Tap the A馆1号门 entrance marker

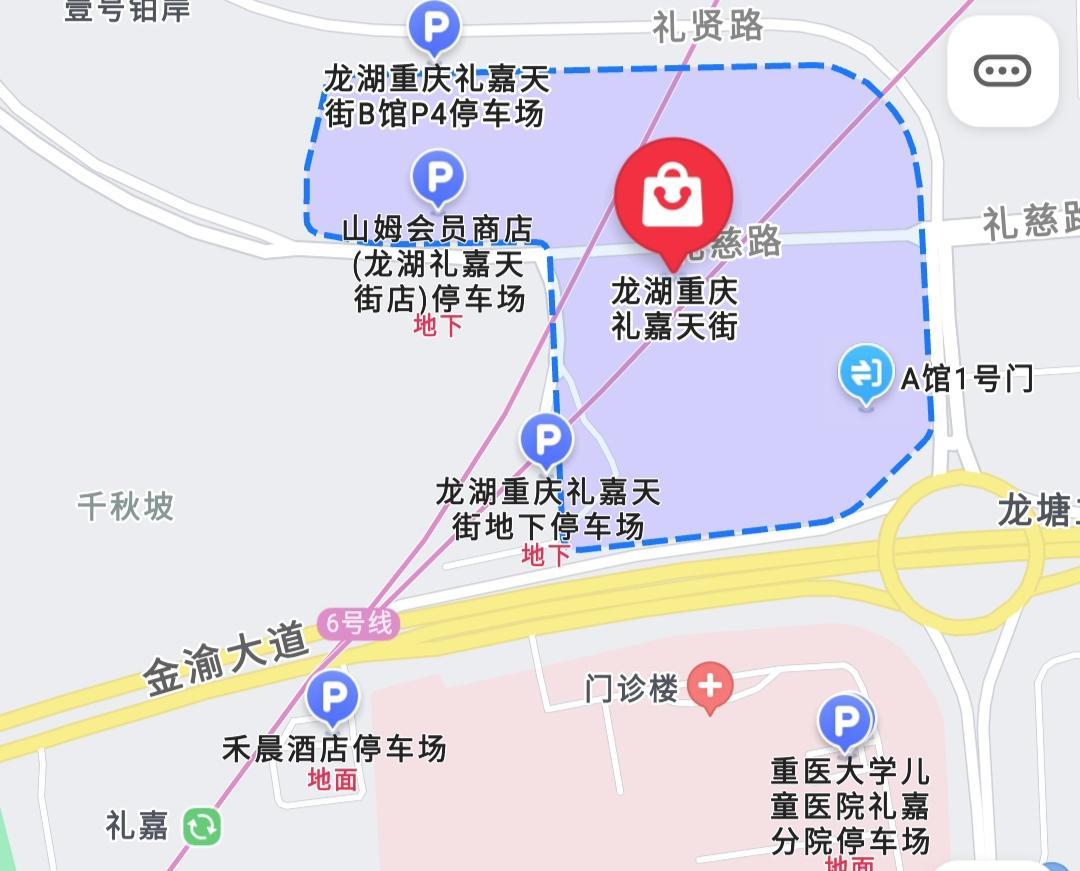[865, 374]
